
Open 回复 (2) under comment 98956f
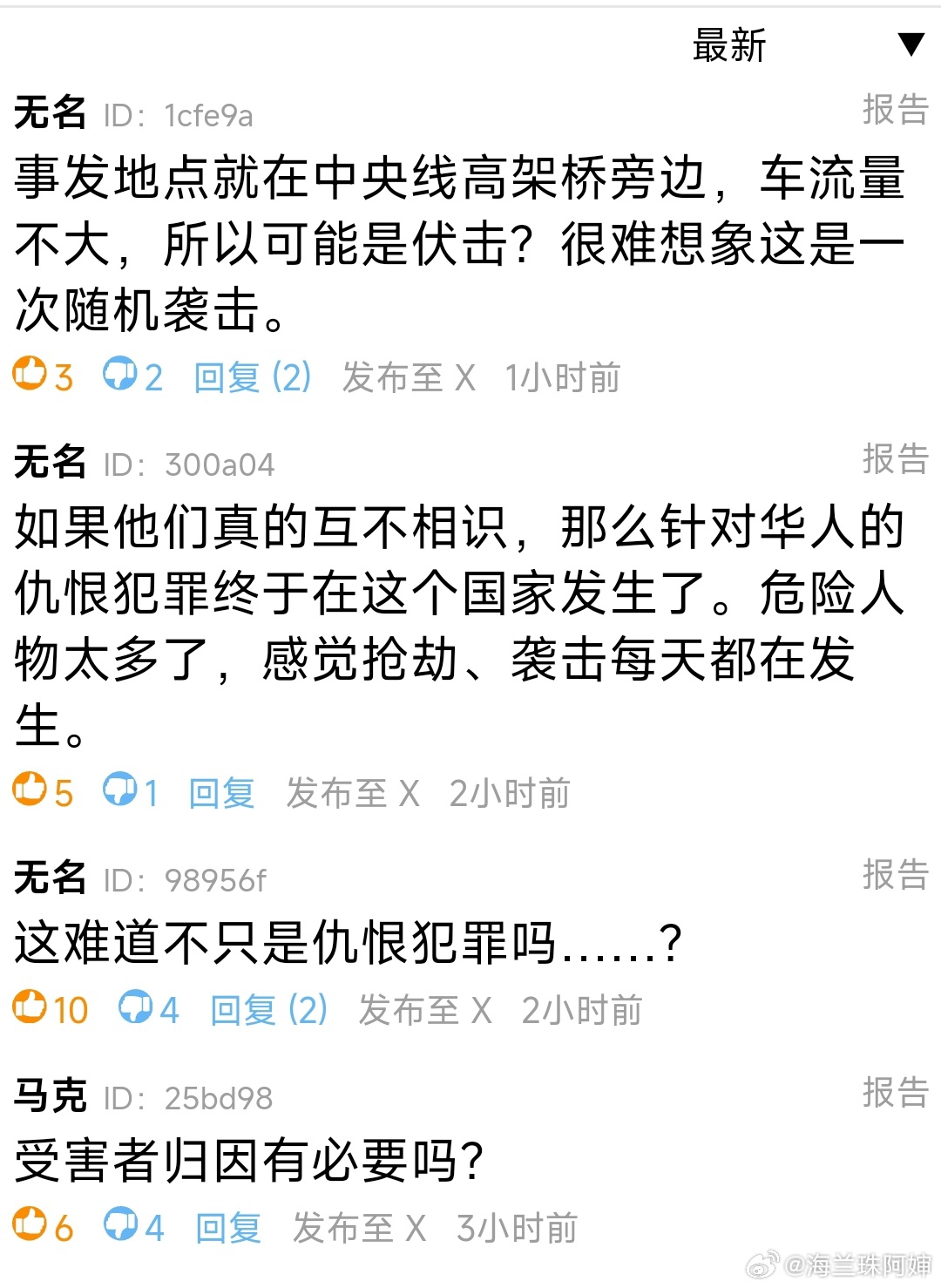point(269,1010)
